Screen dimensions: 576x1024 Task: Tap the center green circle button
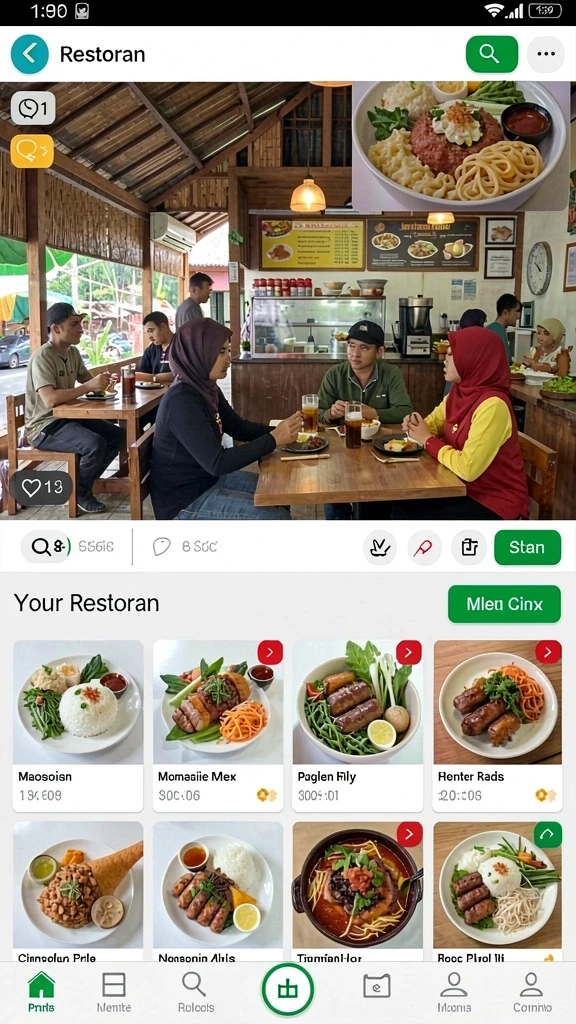(288, 990)
